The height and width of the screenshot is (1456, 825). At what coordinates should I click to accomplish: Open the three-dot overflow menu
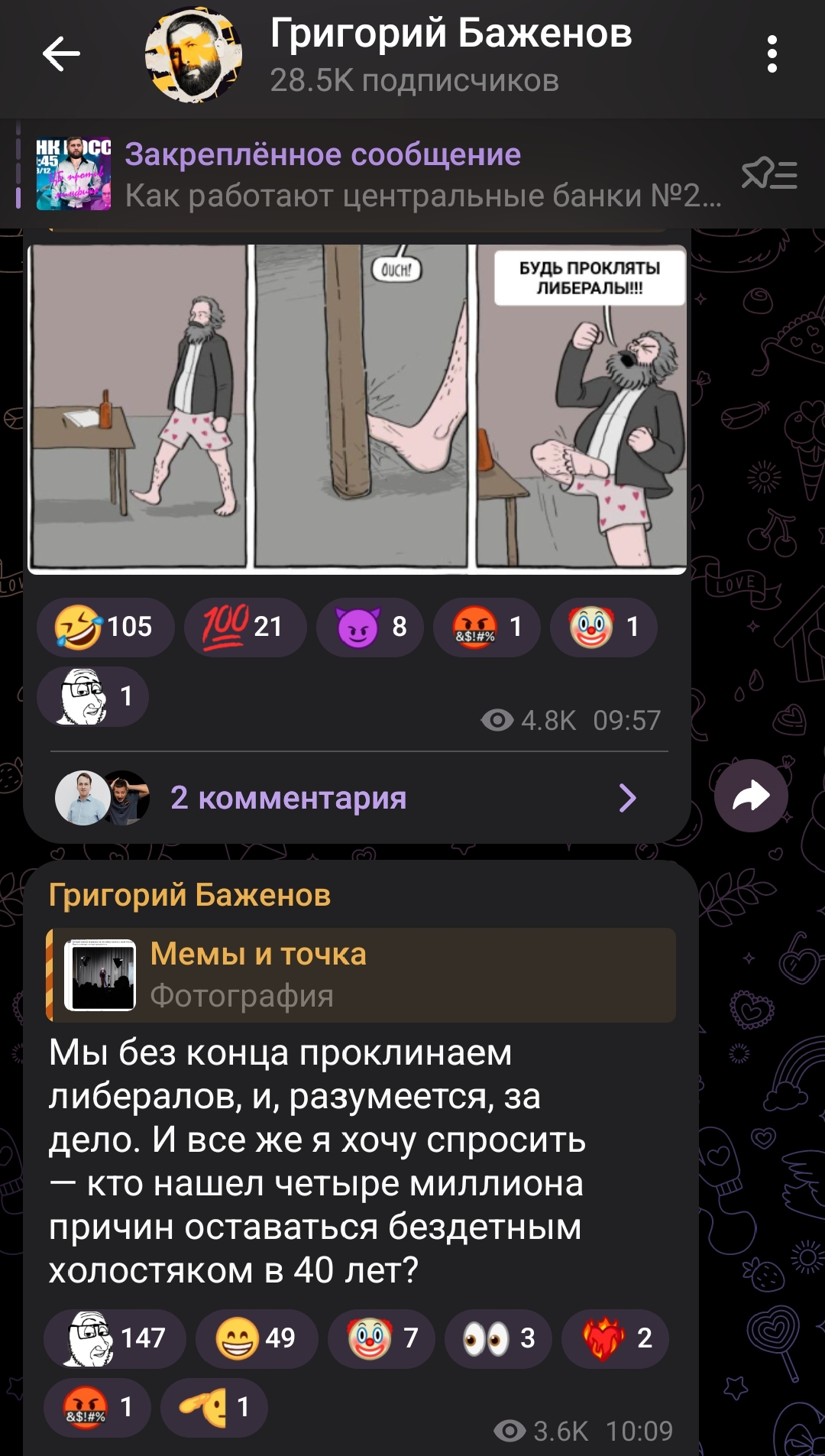click(x=772, y=54)
